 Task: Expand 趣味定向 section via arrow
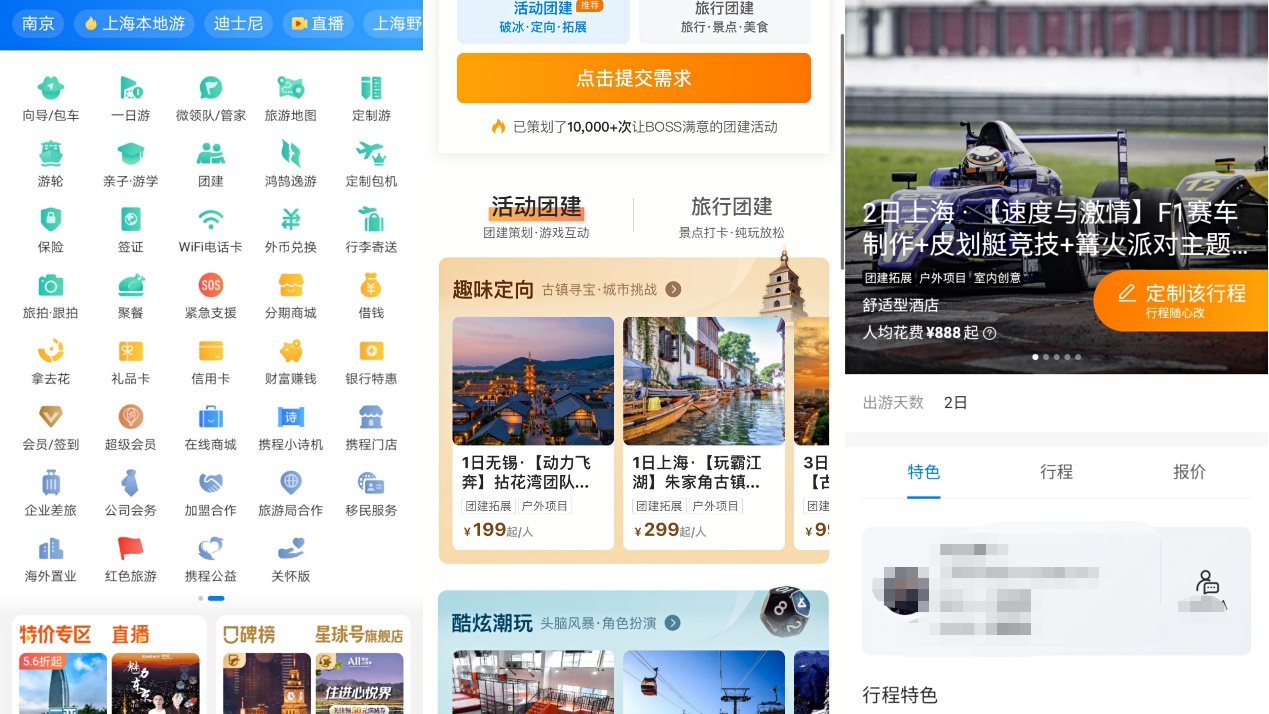click(x=674, y=289)
